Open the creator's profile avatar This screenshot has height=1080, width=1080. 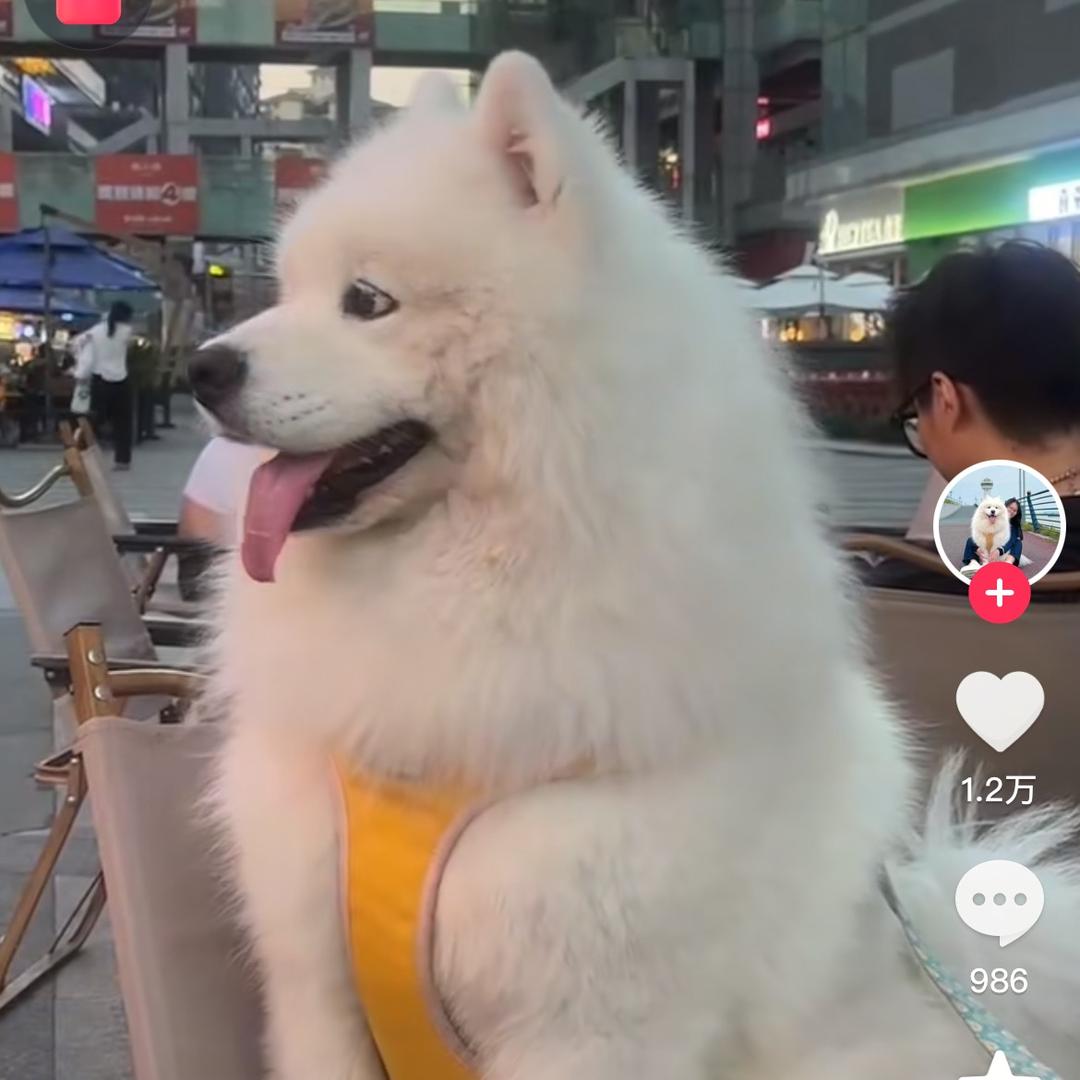(x=999, y=523)
